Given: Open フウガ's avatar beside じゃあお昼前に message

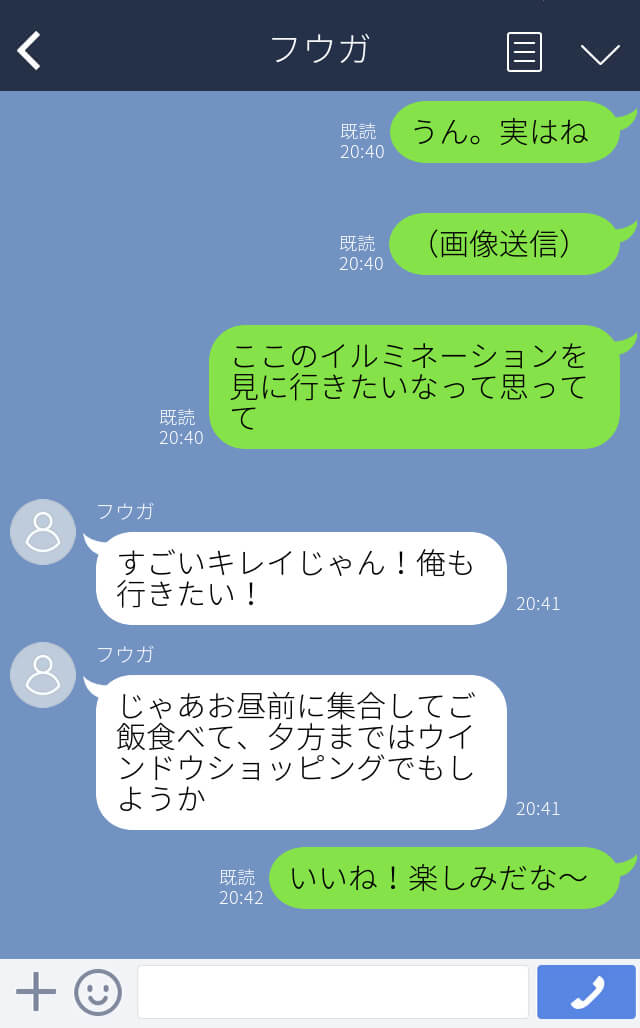Looking at the screenshot, I should [x=43, y=675].
